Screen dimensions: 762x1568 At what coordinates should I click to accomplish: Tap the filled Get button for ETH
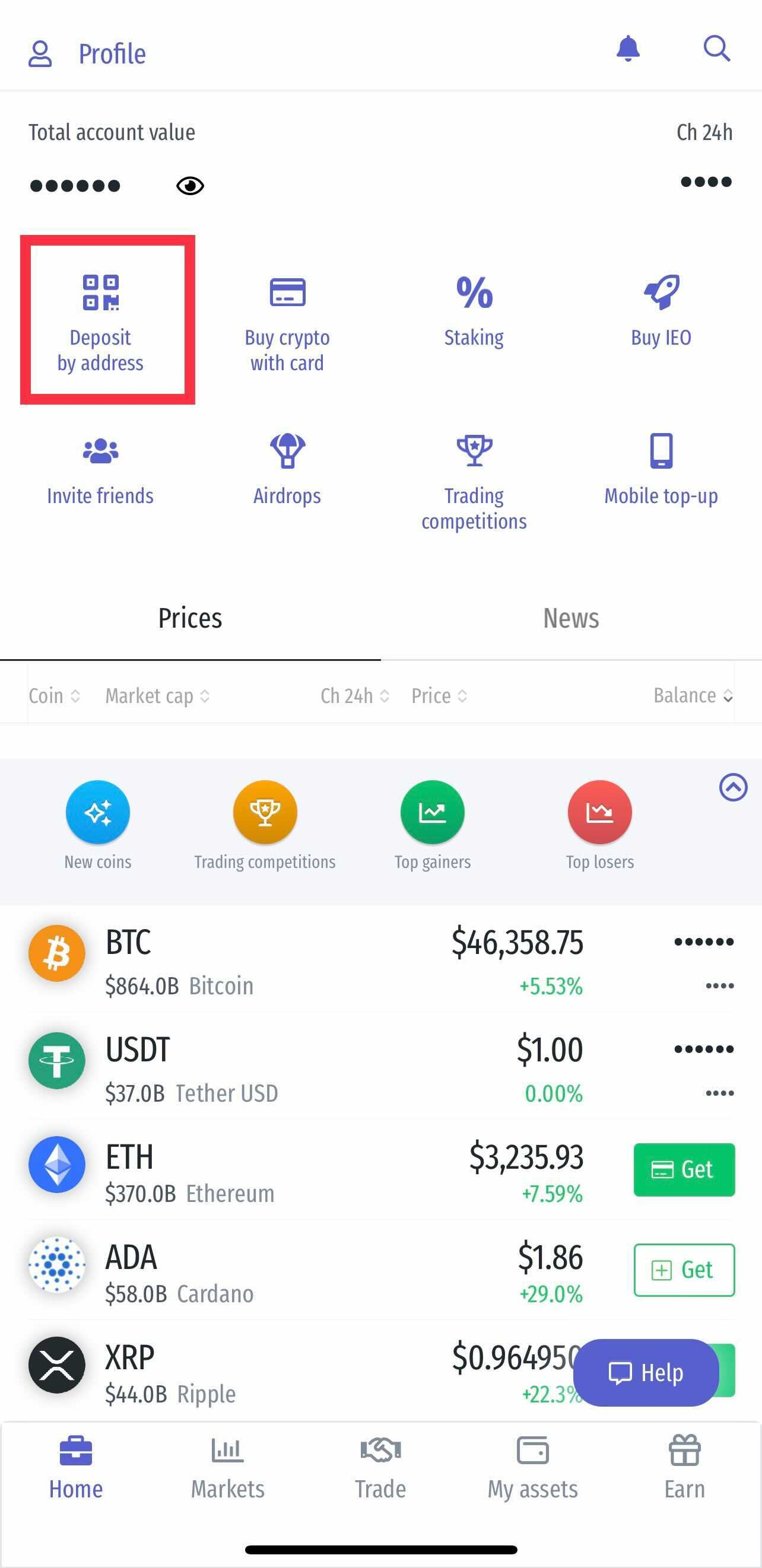(x=684, y=1170)
